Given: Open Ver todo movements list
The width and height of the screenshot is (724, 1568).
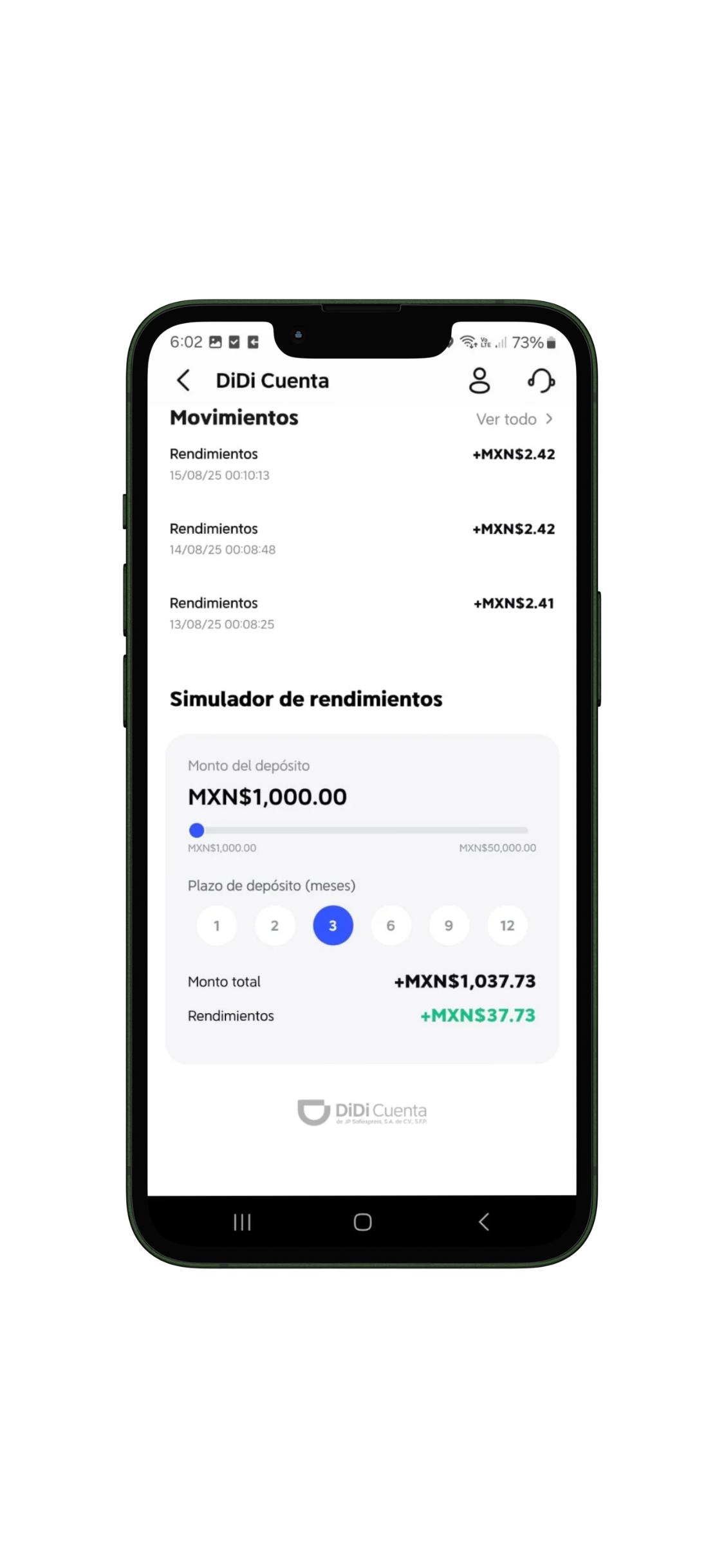Looking at the screenshot, I should click(507, 418).
